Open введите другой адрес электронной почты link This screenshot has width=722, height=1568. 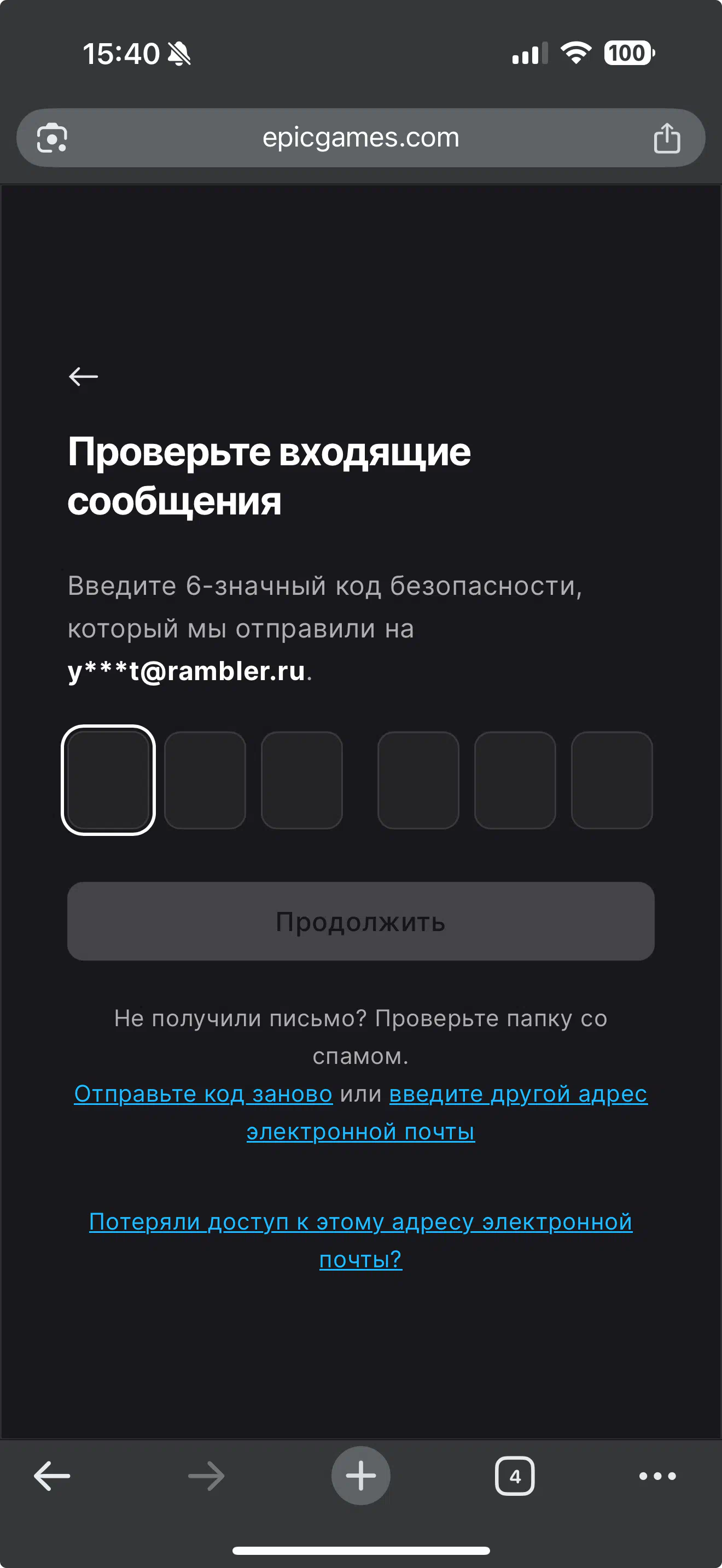tap(447, 1113)
